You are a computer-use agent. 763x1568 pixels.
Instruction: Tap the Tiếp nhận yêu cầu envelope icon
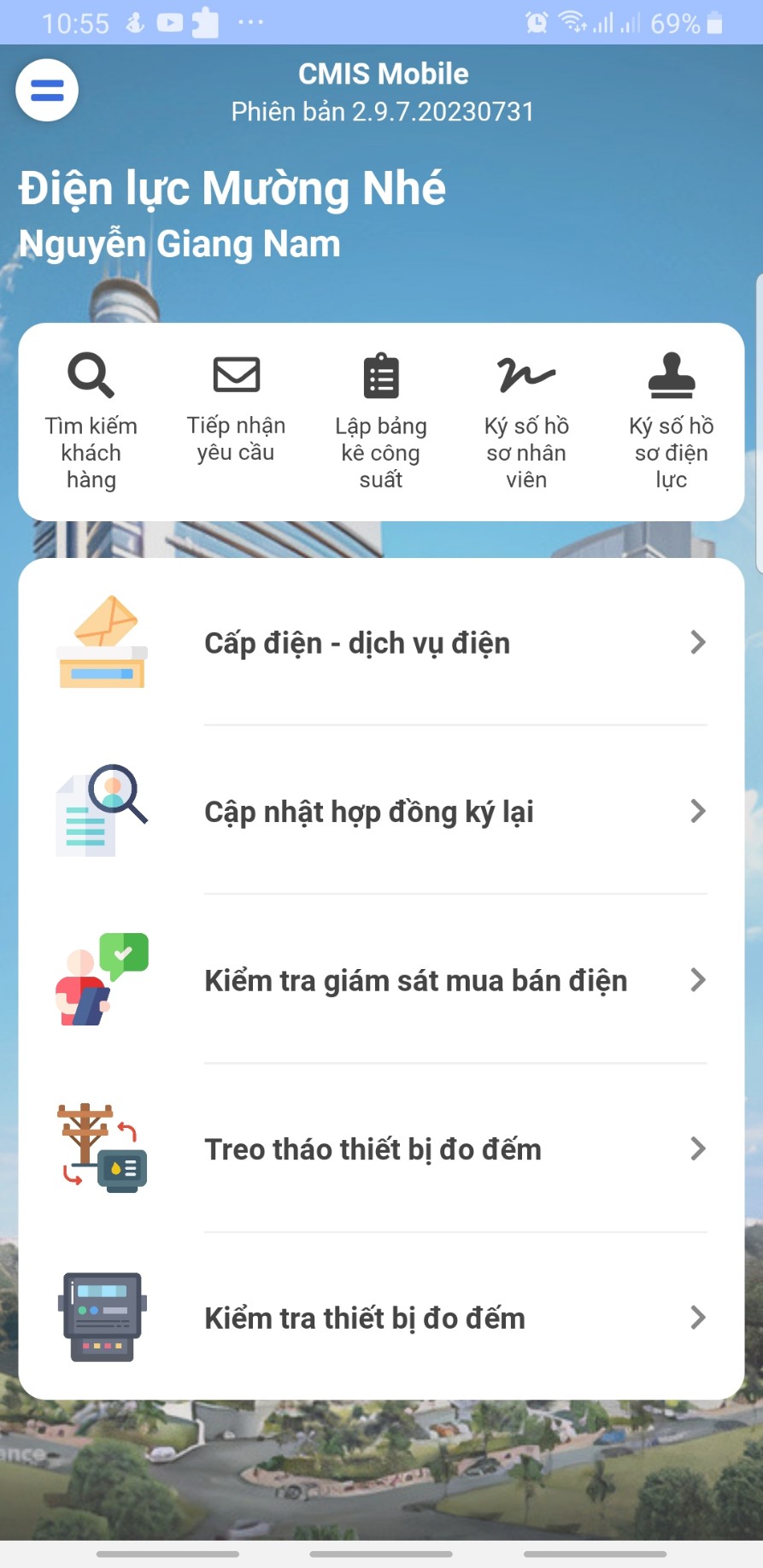point(235,373)
